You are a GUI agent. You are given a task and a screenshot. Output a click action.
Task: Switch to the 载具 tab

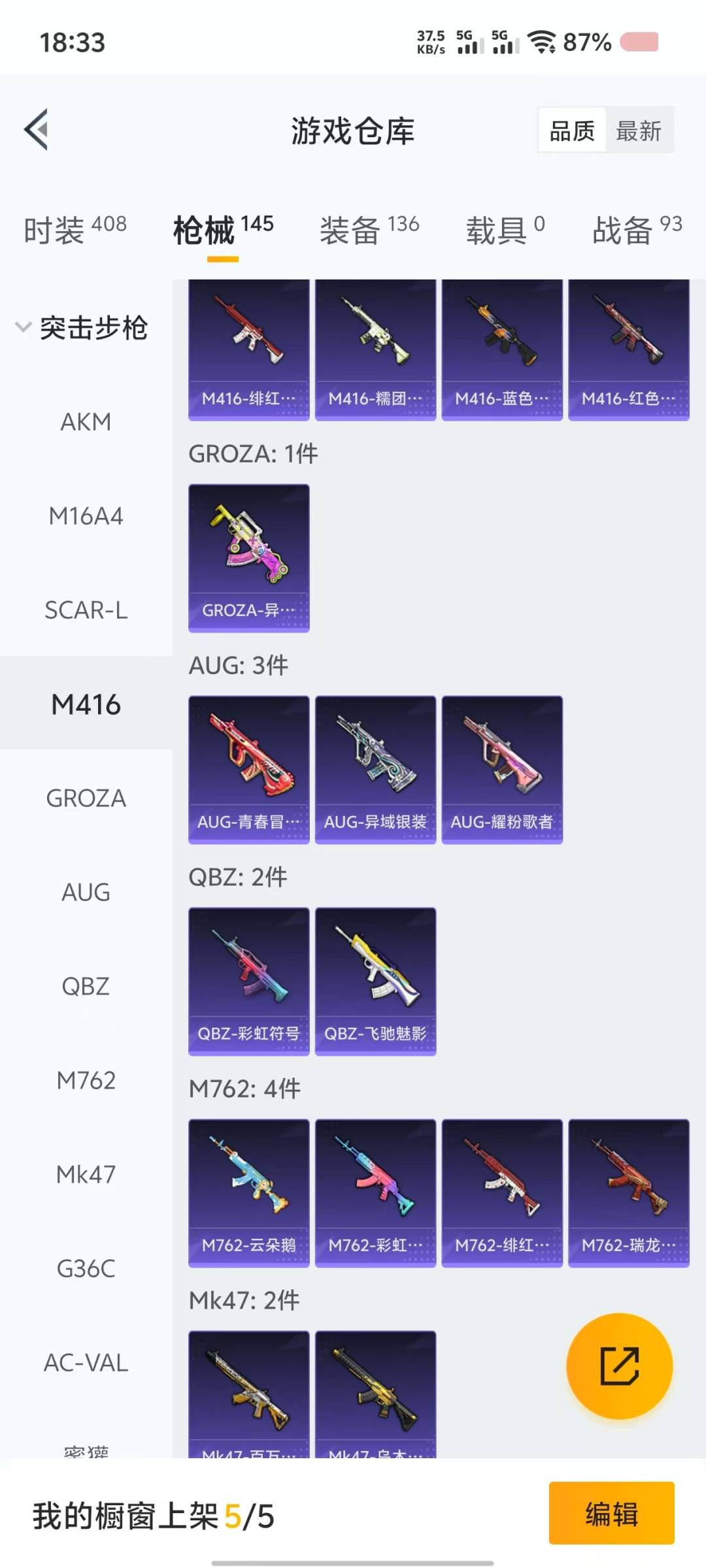pyautogui.click(x=505, y=230)
